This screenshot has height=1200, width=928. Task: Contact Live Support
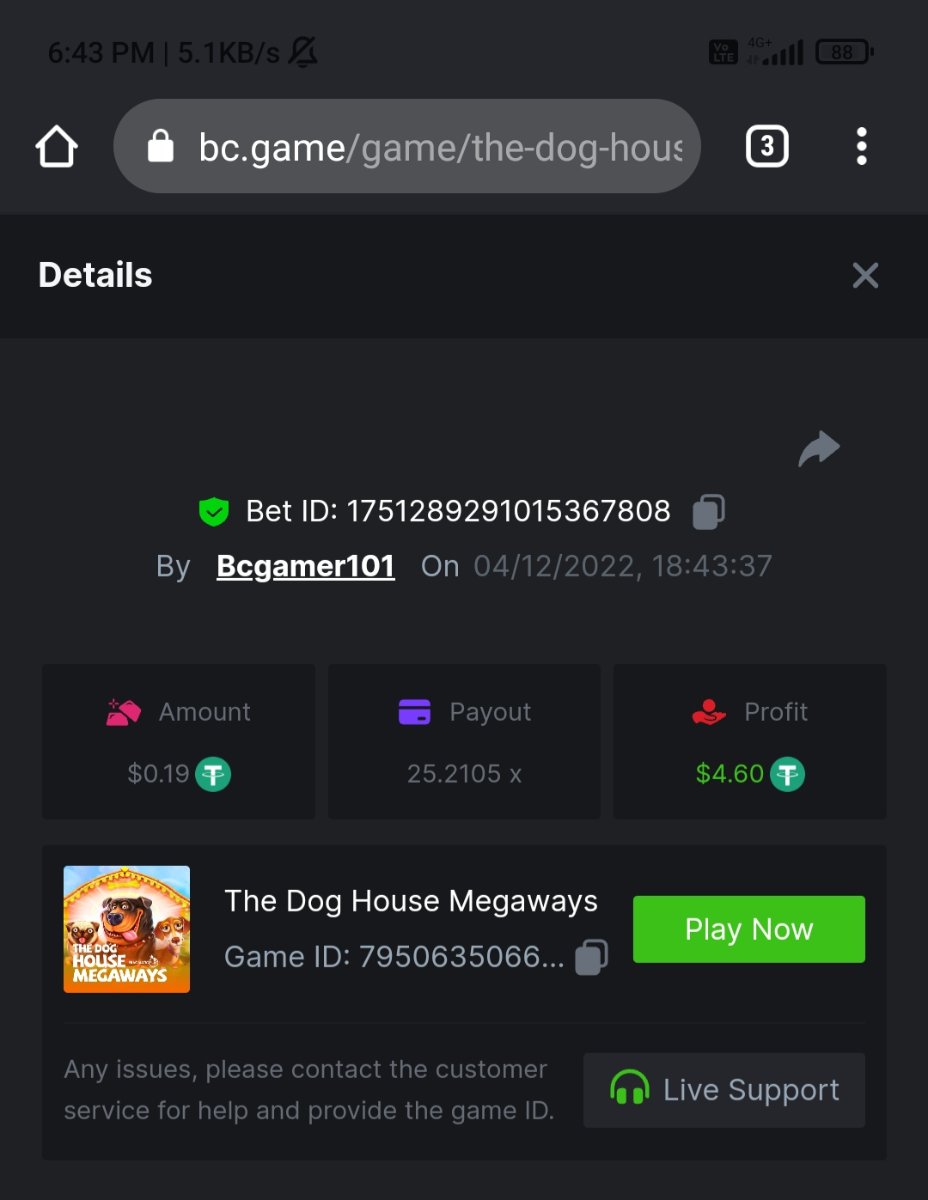pos(724,1090)
